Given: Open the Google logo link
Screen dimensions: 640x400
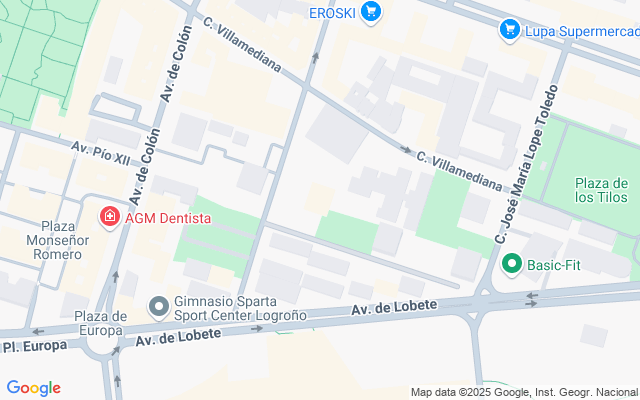Looking at the screenshot, I should 33,388.
